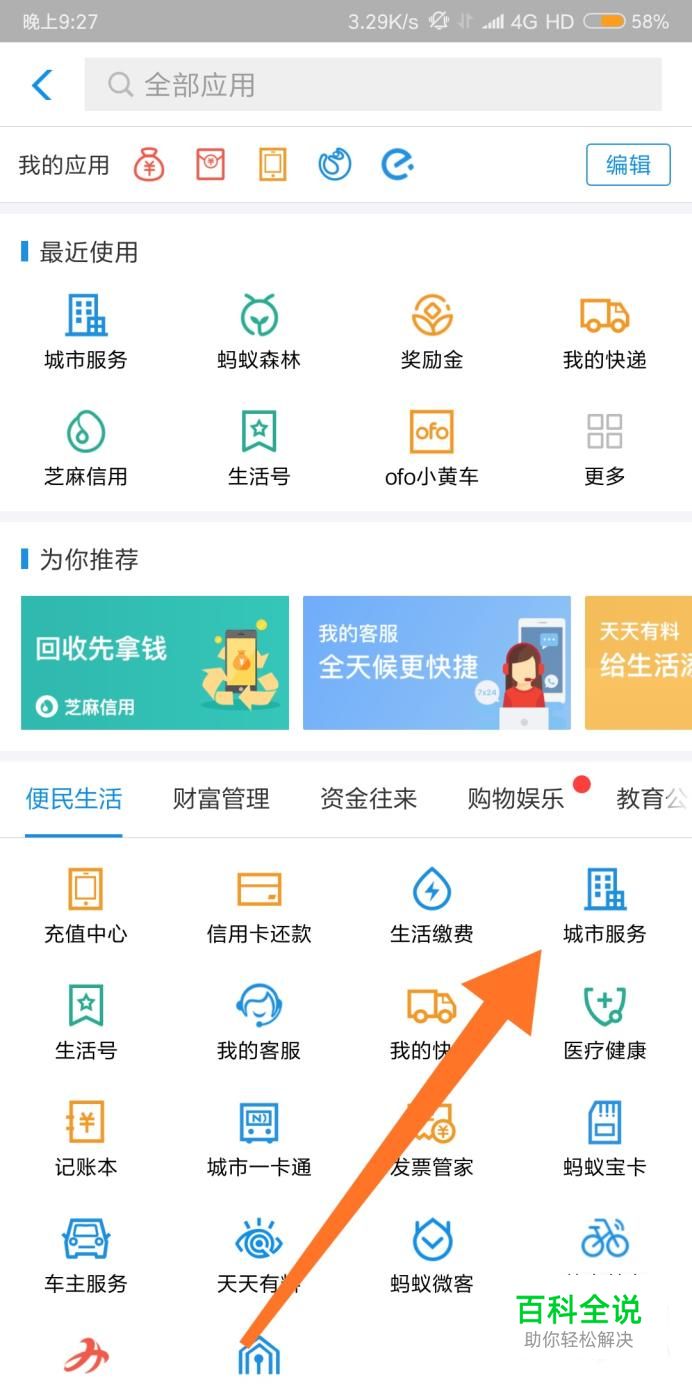Switch to the 资金往来 tab
The height and width of the screenshot is (1384, 692).
pos(368,798)
